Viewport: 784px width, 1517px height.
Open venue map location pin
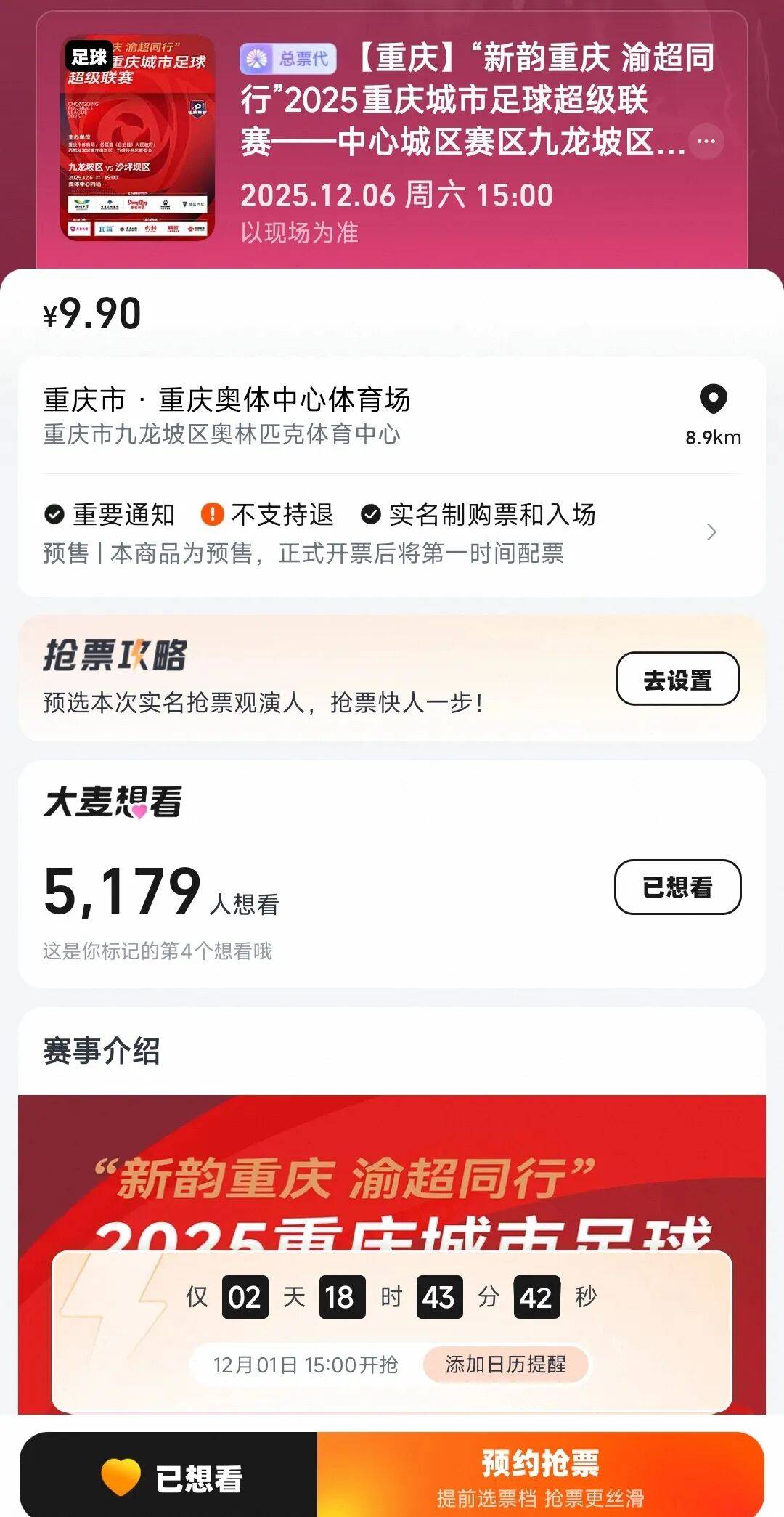coord(713,399)
